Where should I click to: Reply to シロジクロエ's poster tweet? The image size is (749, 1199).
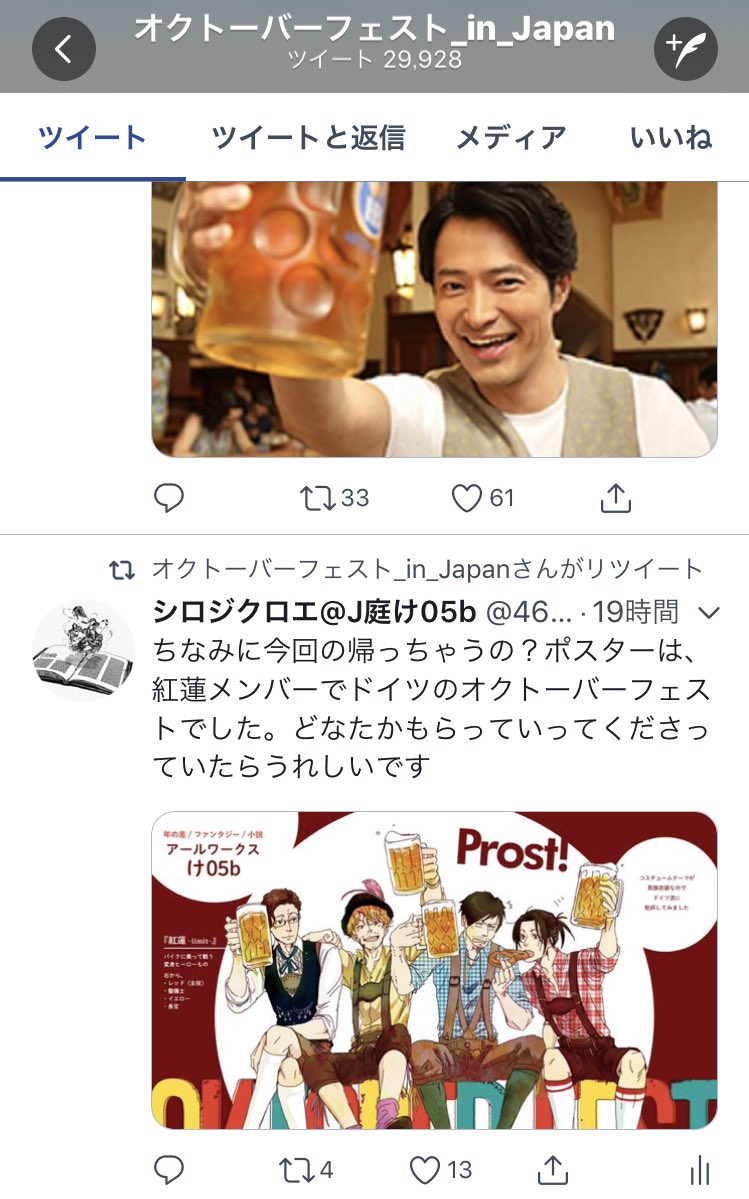pos(169,1169)
